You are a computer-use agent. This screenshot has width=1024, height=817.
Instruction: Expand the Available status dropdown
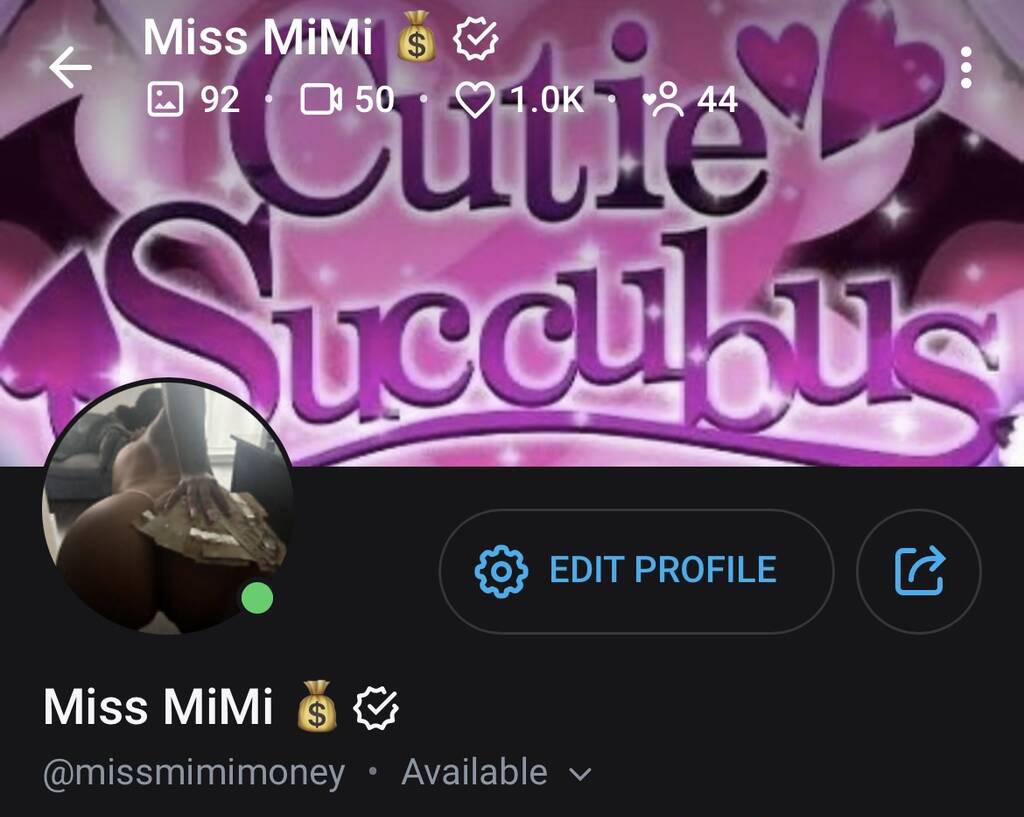(581, 774)
